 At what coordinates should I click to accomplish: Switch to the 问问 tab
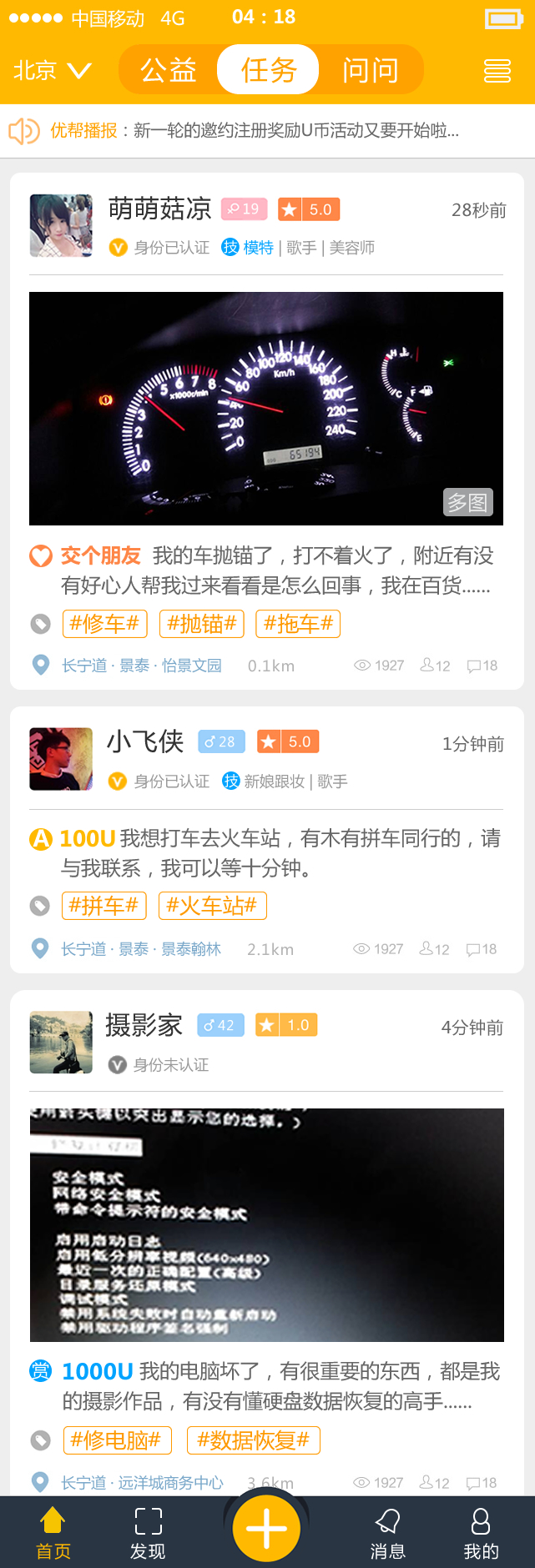click(x=370, y=70)
